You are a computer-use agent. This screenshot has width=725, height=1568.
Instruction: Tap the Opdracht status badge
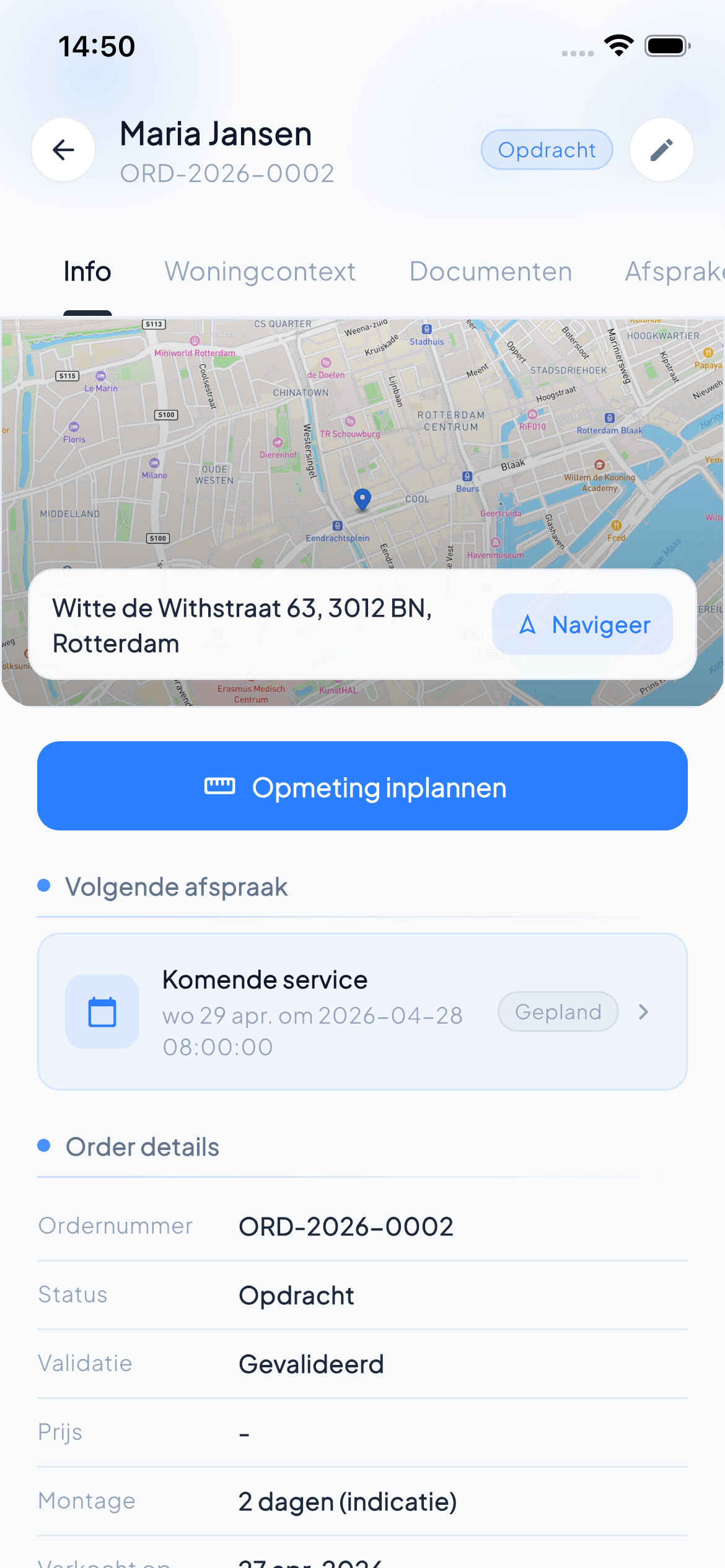(547, 149)
